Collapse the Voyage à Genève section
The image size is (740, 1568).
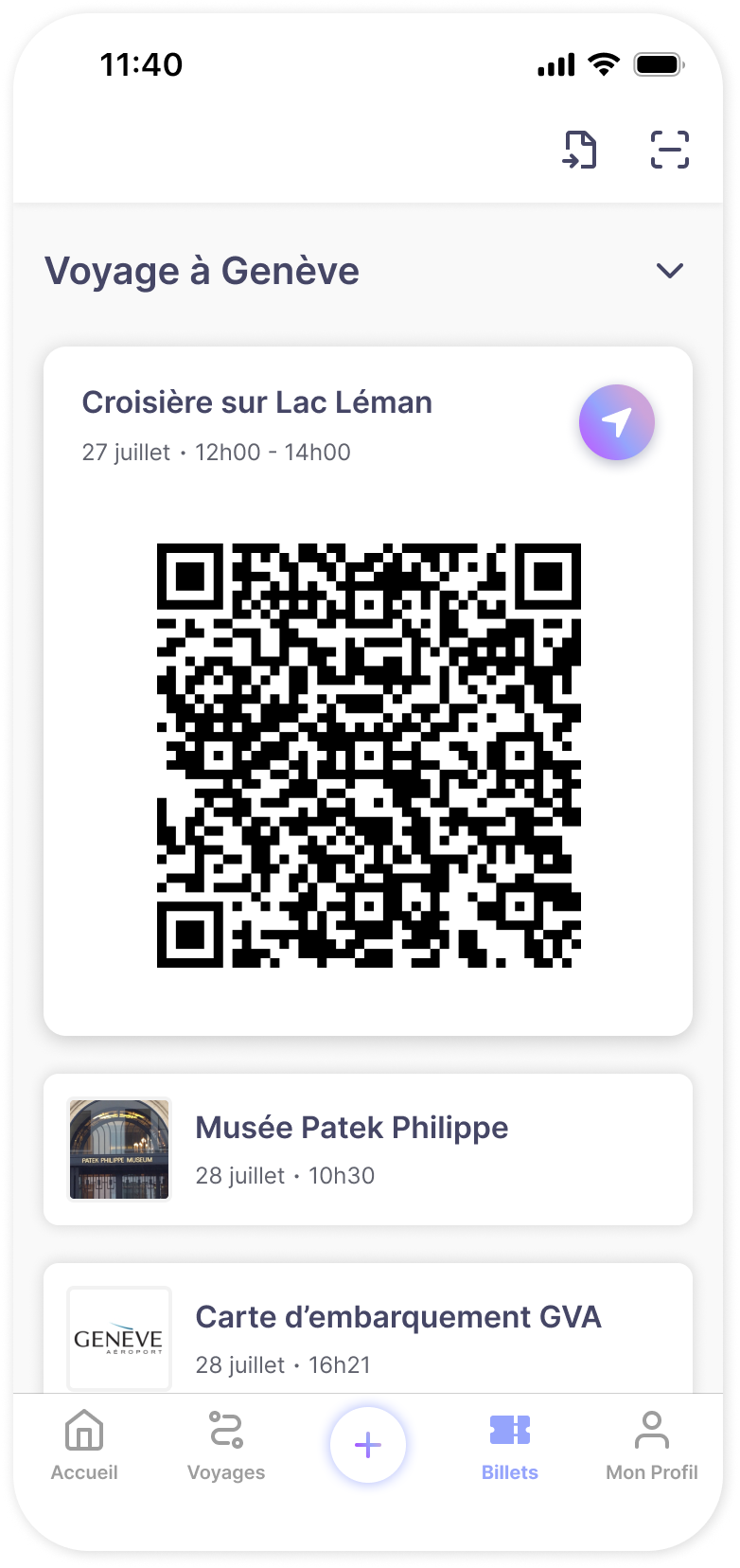tap(669, 272)
